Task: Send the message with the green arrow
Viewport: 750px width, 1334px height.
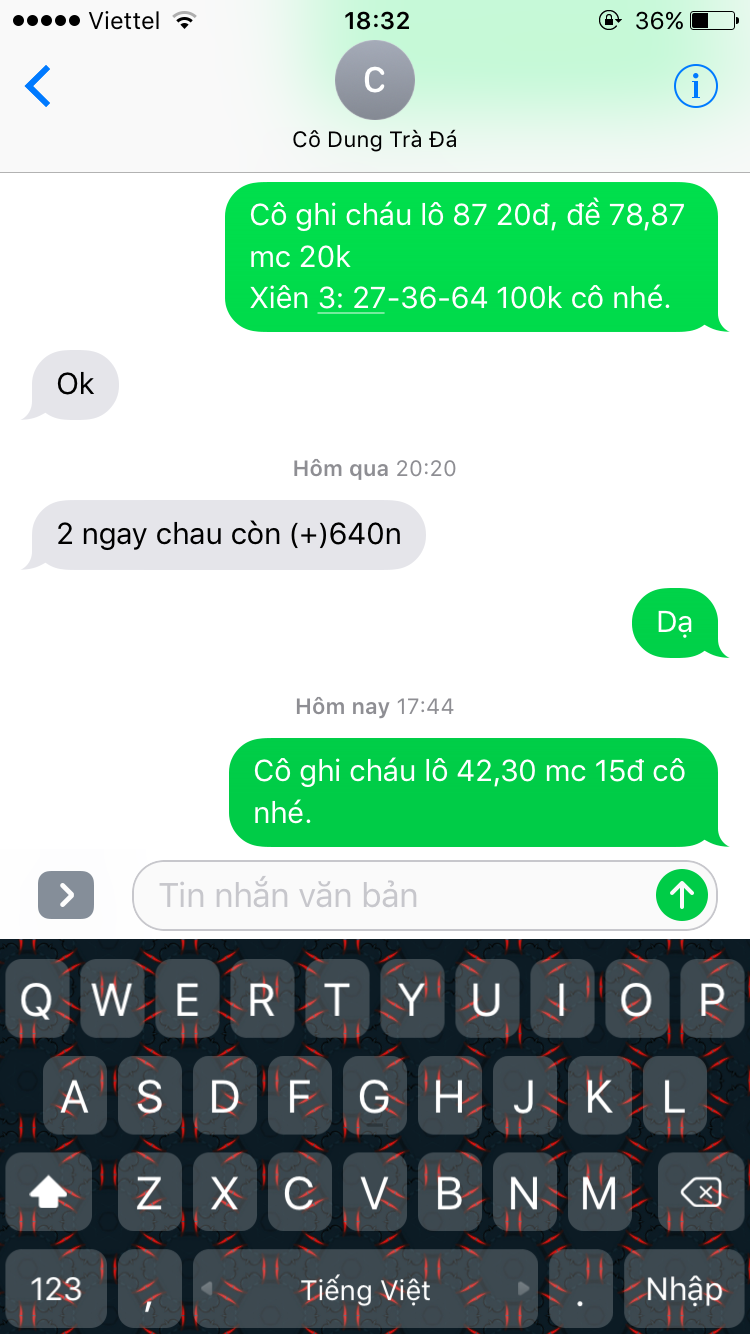Action: click(682, 895)
